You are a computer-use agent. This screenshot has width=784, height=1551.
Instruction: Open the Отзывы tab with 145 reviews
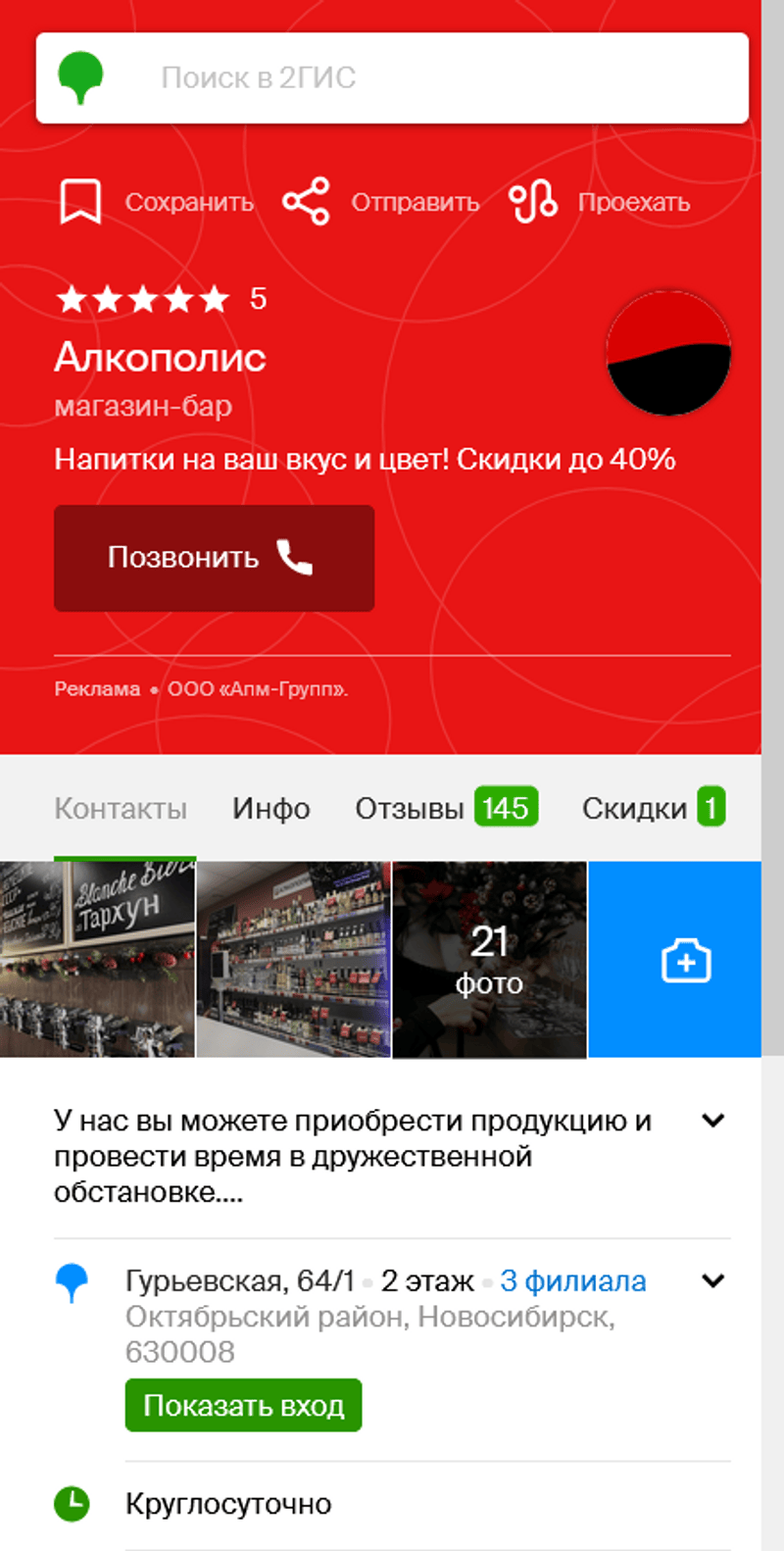pyautogui.click(x=446, y=809)
